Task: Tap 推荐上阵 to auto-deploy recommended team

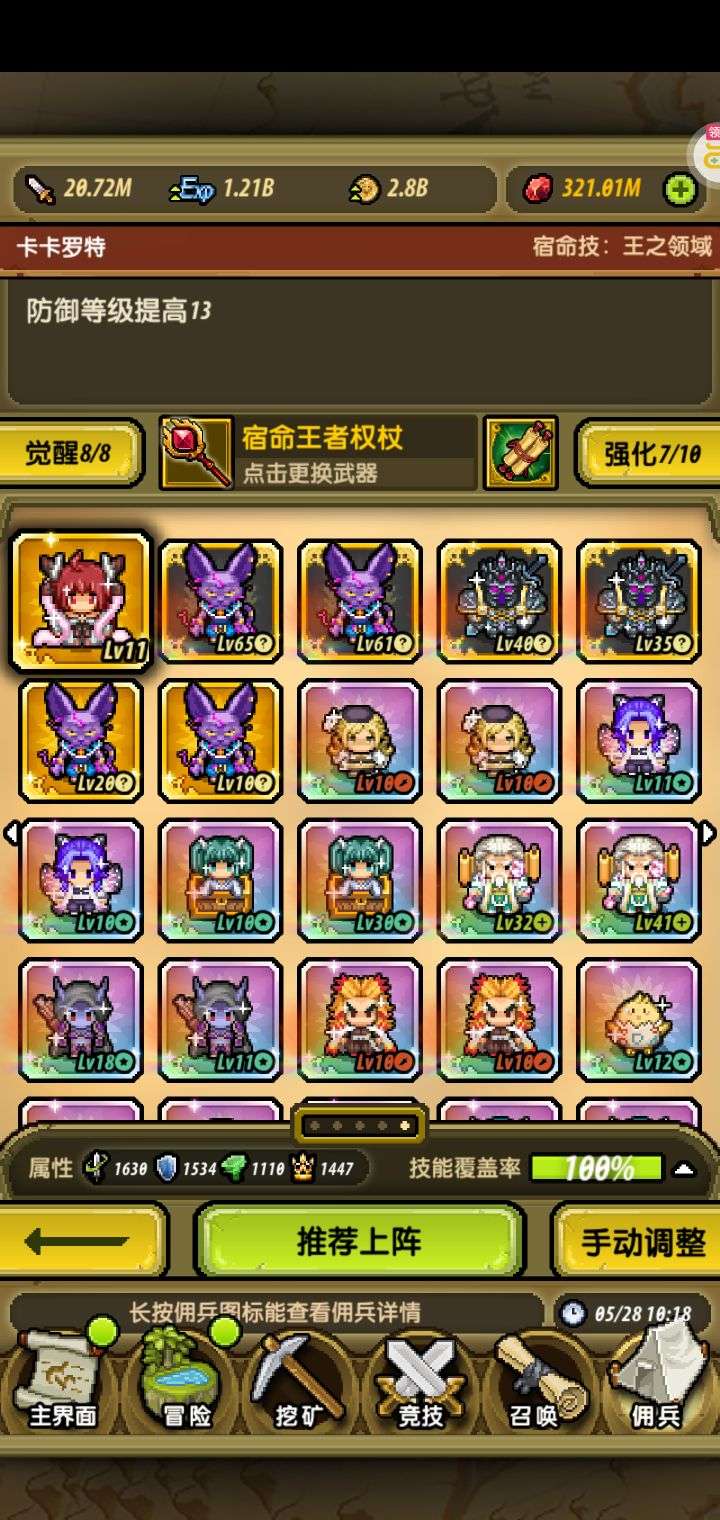Action: point(359,1241)
